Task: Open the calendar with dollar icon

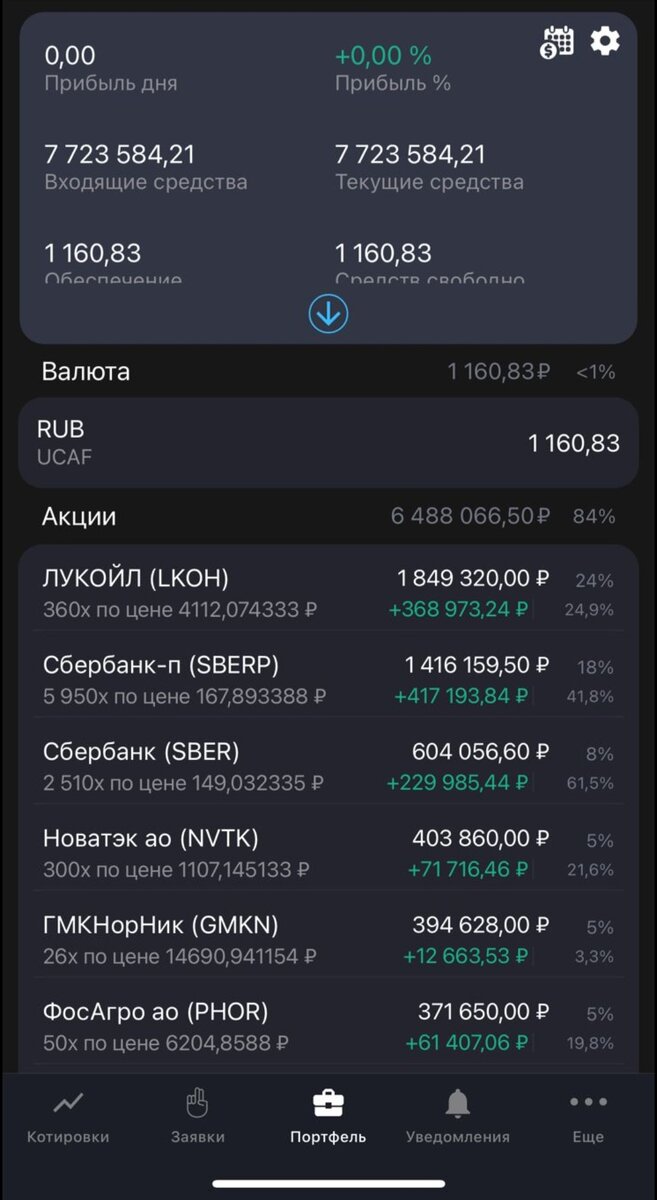Action: point(557,43)
